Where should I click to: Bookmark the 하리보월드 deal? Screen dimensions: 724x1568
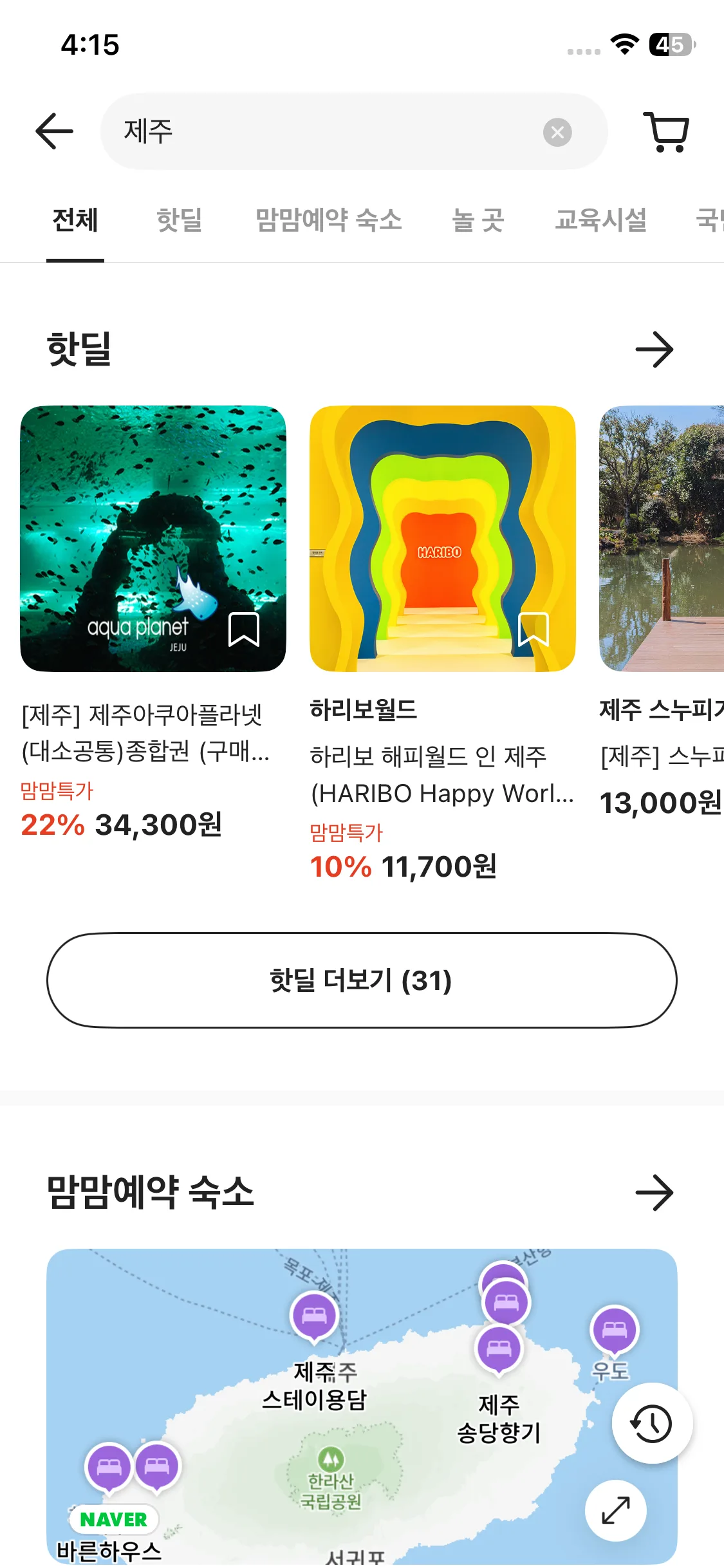(534, 630)
